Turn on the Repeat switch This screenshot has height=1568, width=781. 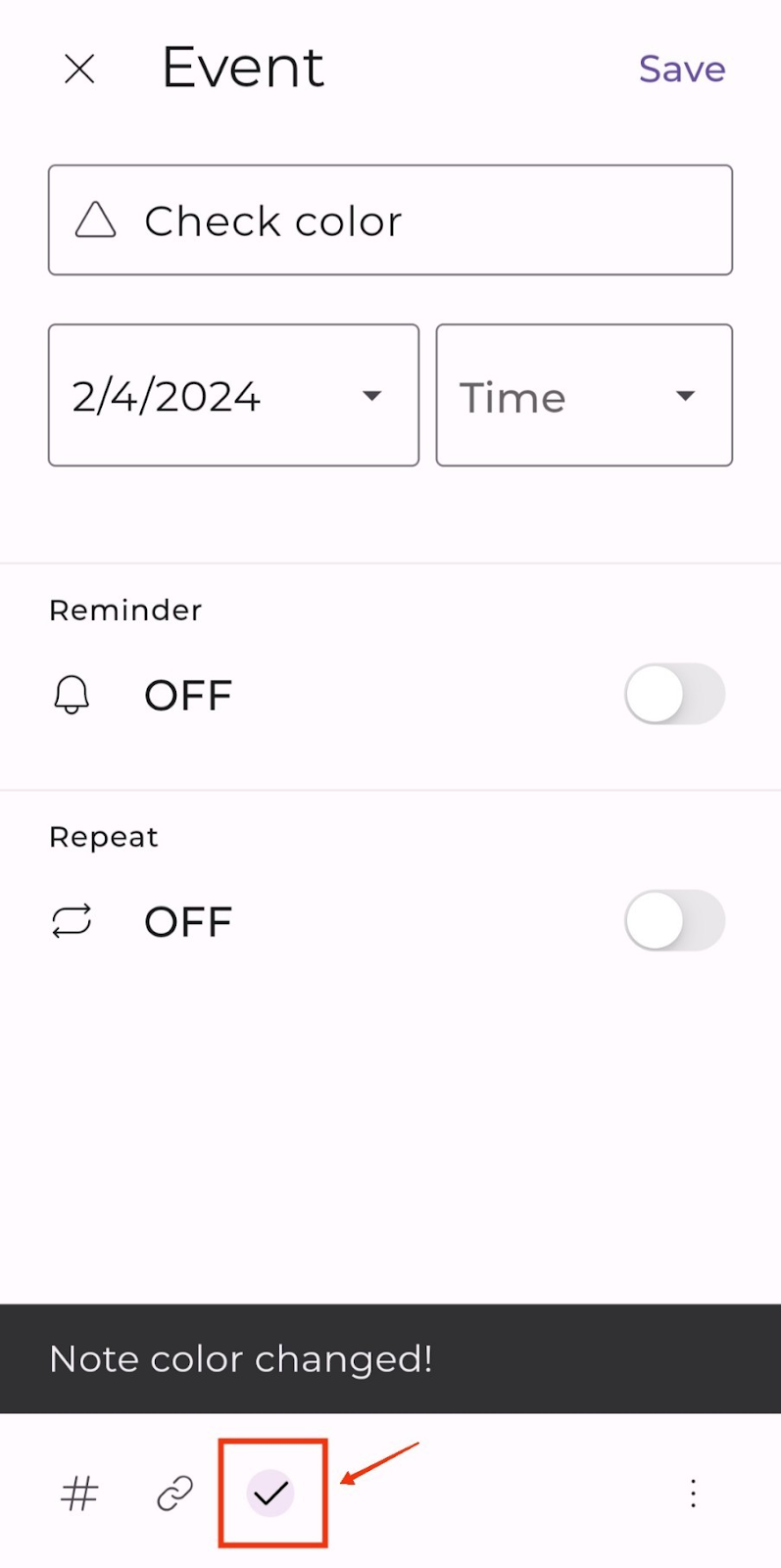(674, 921)
